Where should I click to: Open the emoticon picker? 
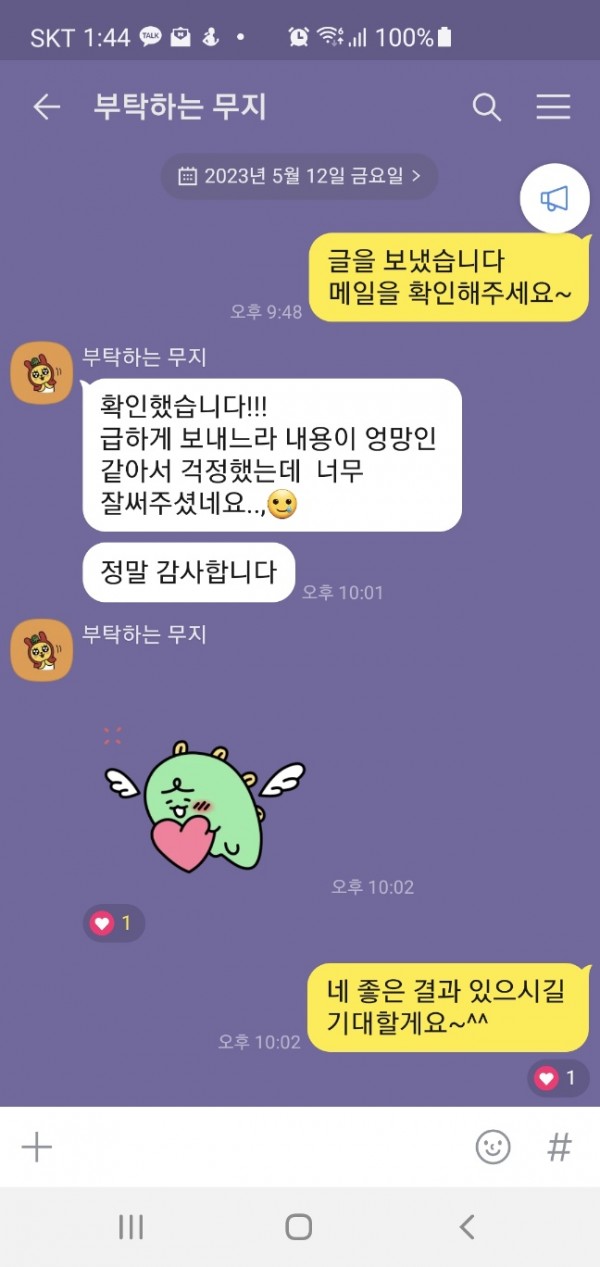tap(492, 1147)
